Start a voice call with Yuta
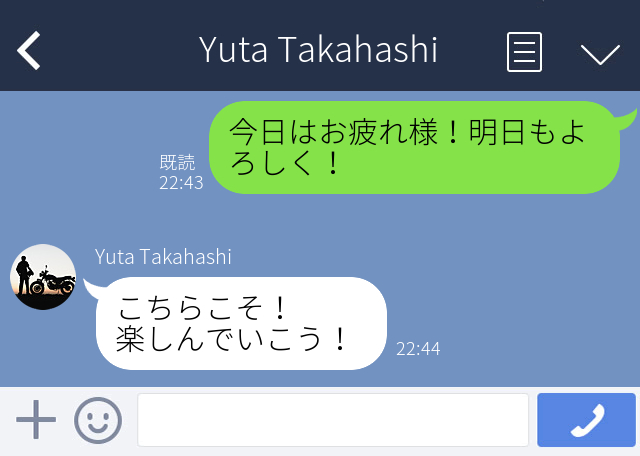Viewport: 640px width, 456px height. pyautogui.click(x=586, y=420)
